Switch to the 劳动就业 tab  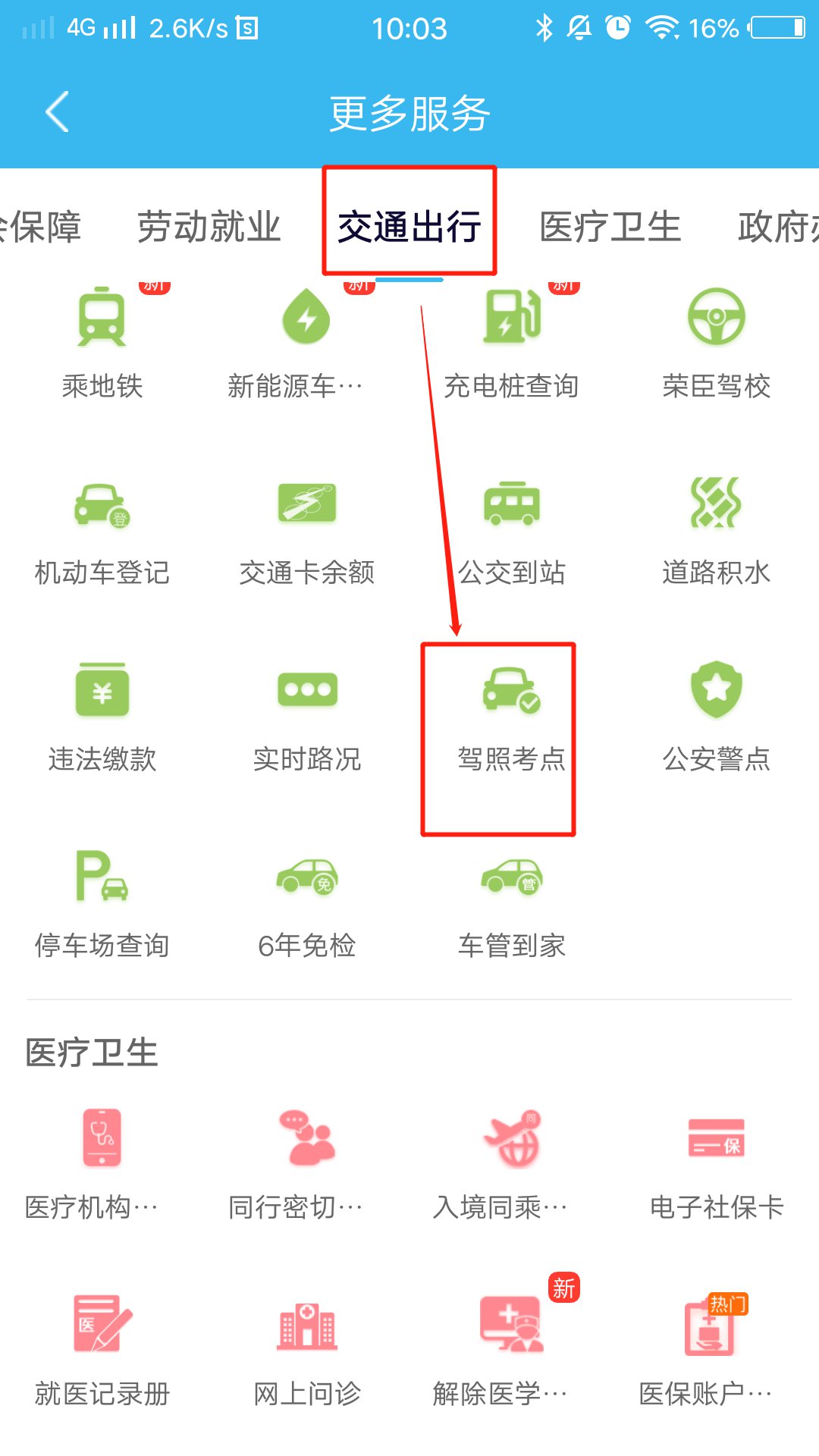(x=209, y=227)
